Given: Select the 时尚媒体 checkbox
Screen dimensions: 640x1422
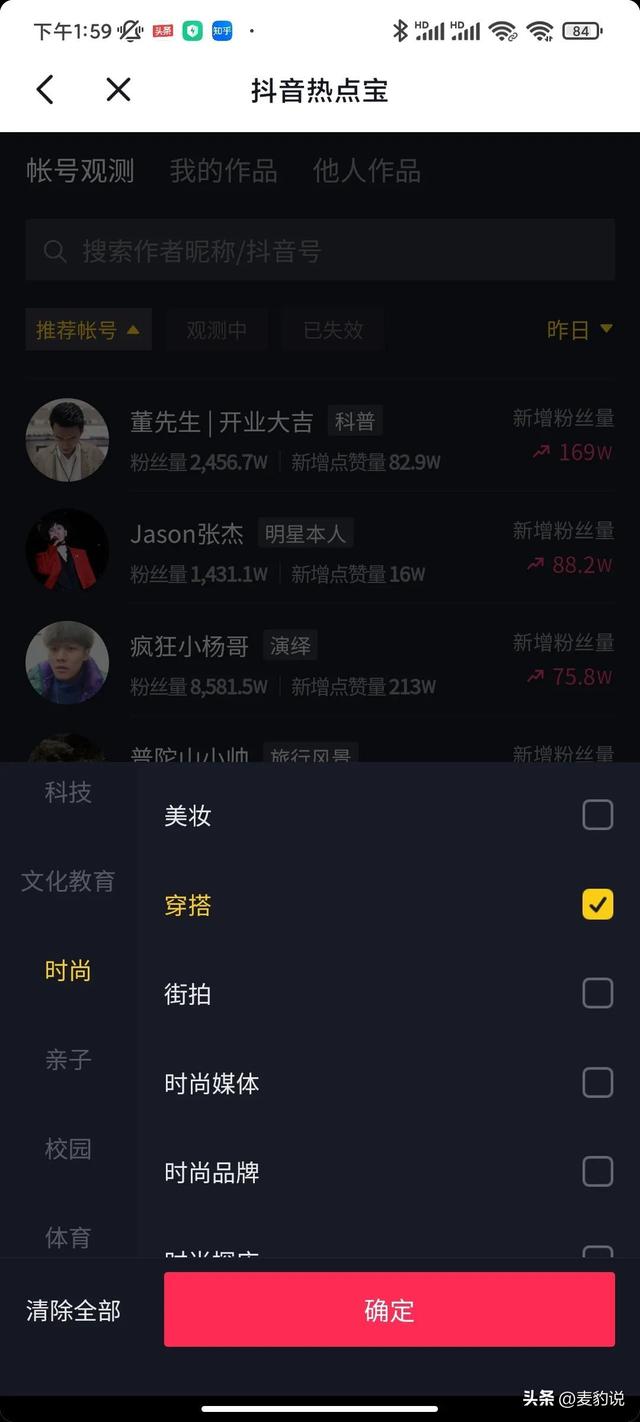Looking at the screenshot, I should [x=597, y=1082].
